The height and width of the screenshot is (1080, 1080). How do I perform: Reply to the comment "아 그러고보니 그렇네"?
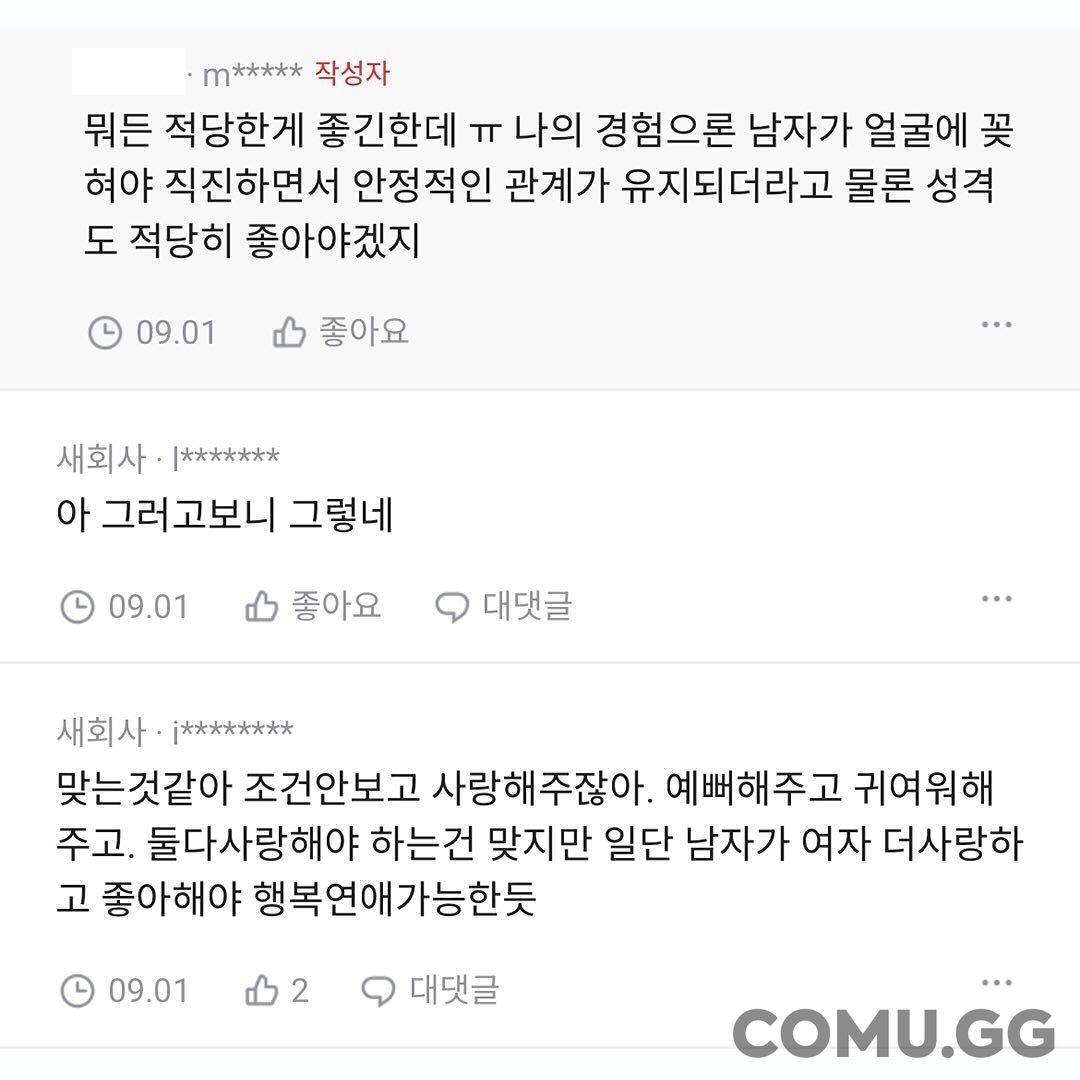[x=504, y=606]
